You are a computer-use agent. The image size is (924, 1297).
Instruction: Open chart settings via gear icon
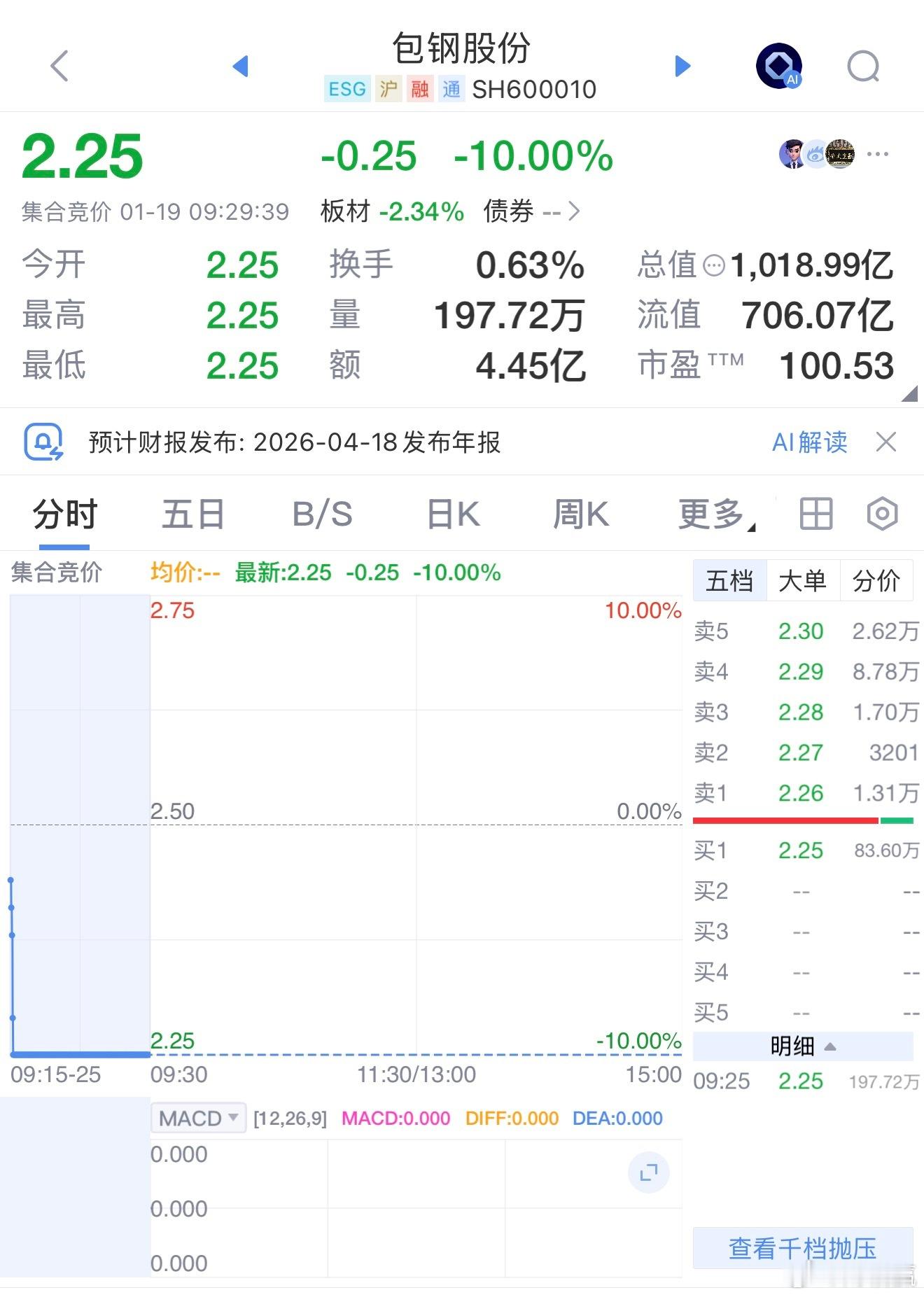click(x=880, y=513)
